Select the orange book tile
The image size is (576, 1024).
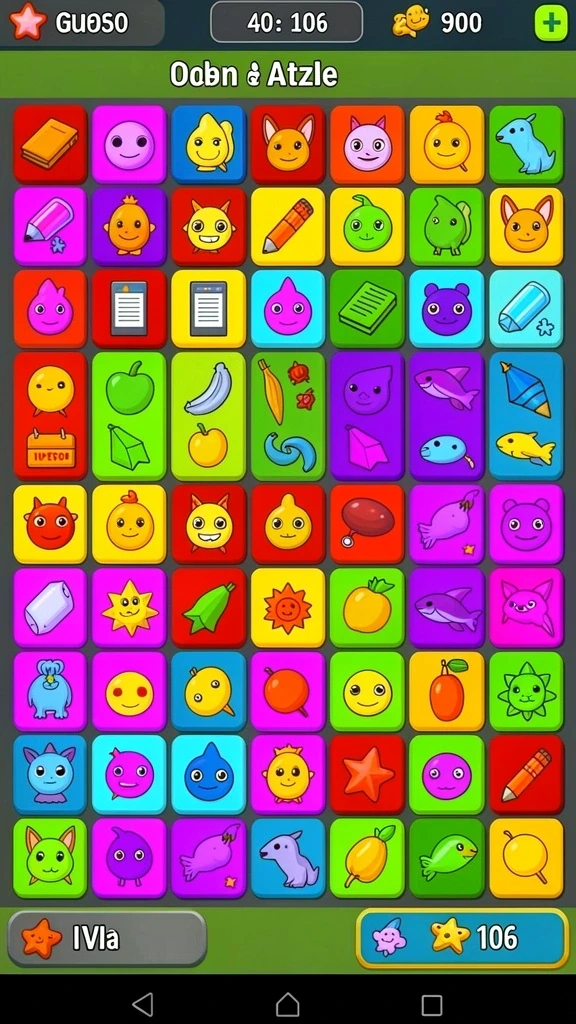pos(50,144)
